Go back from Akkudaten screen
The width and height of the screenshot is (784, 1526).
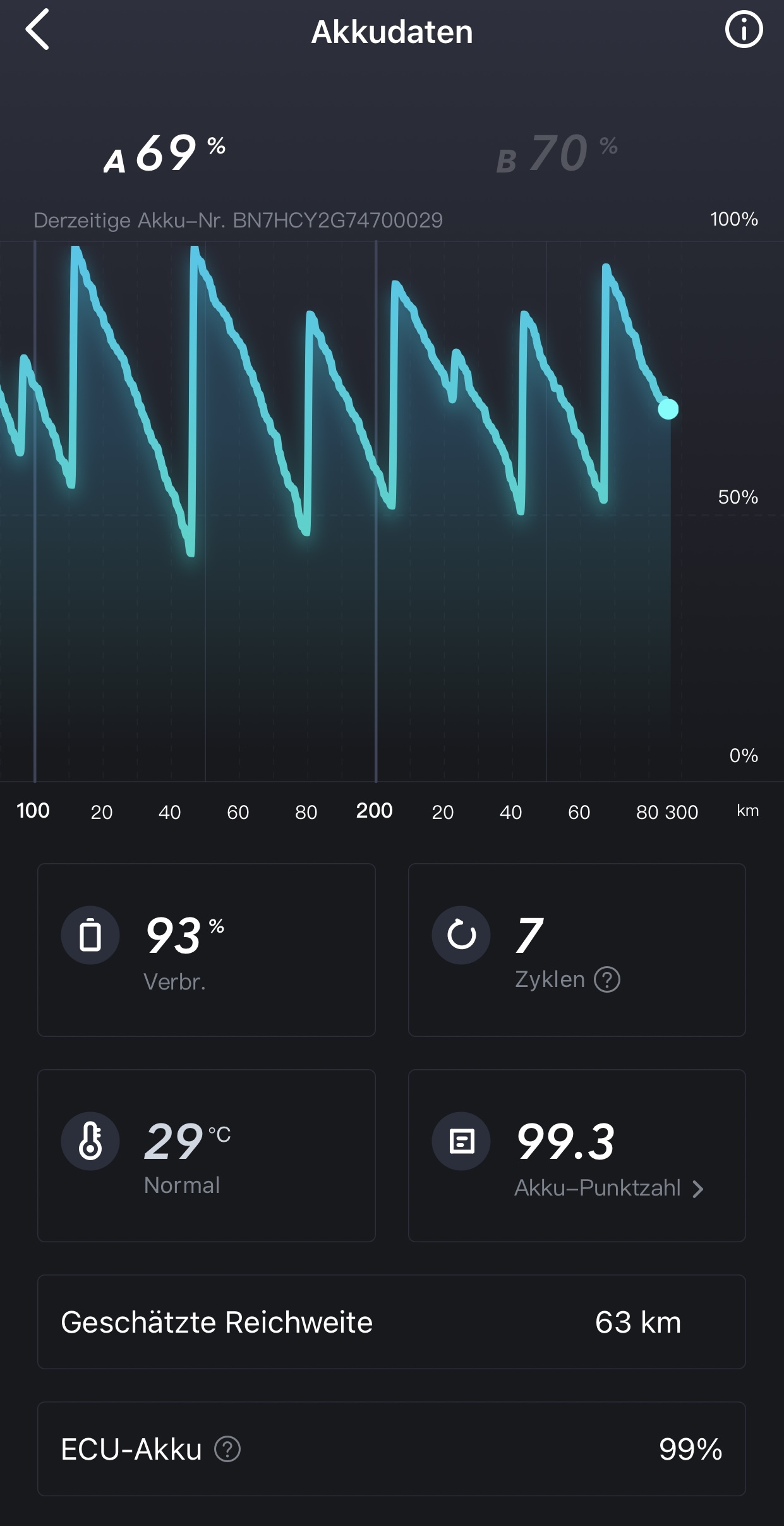pyautogui.click(x=37, y=30)
